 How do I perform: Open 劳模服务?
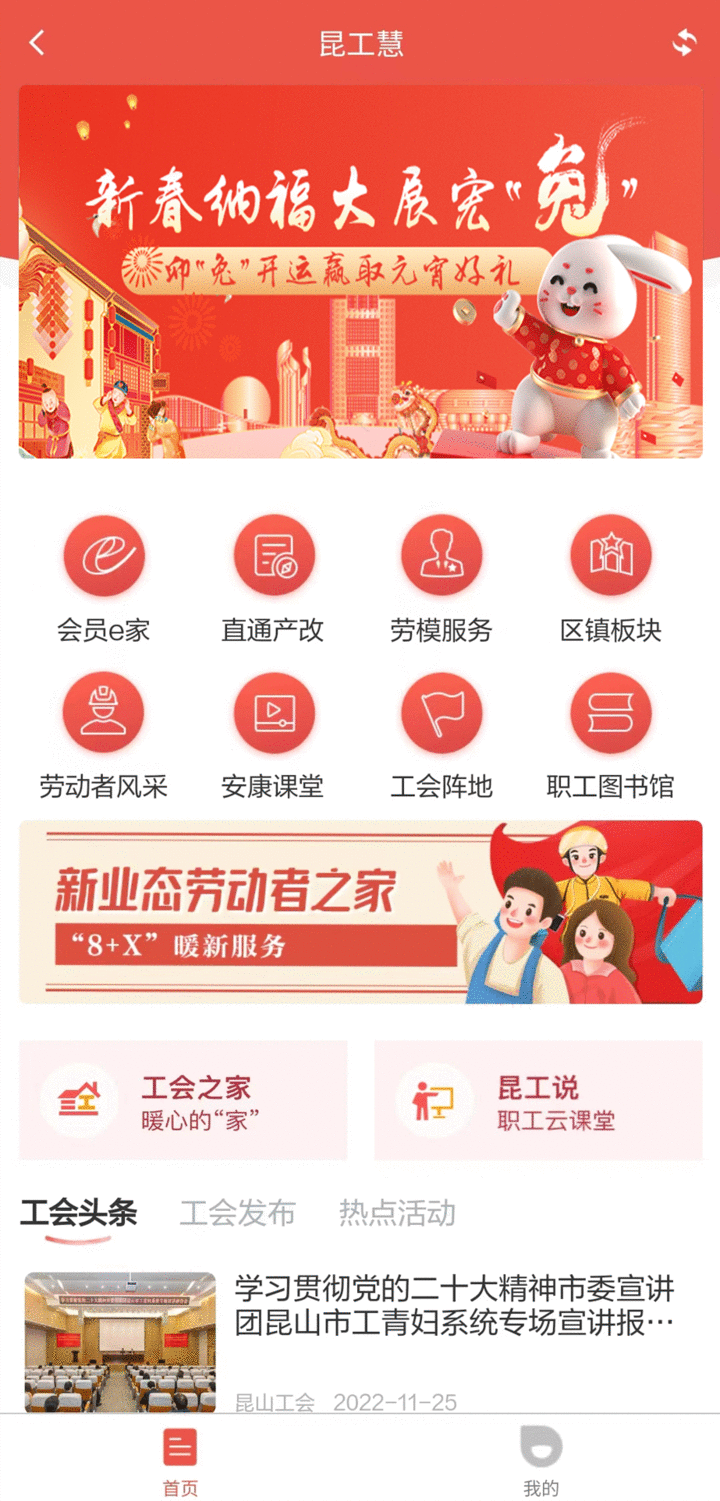coord(441,556)
